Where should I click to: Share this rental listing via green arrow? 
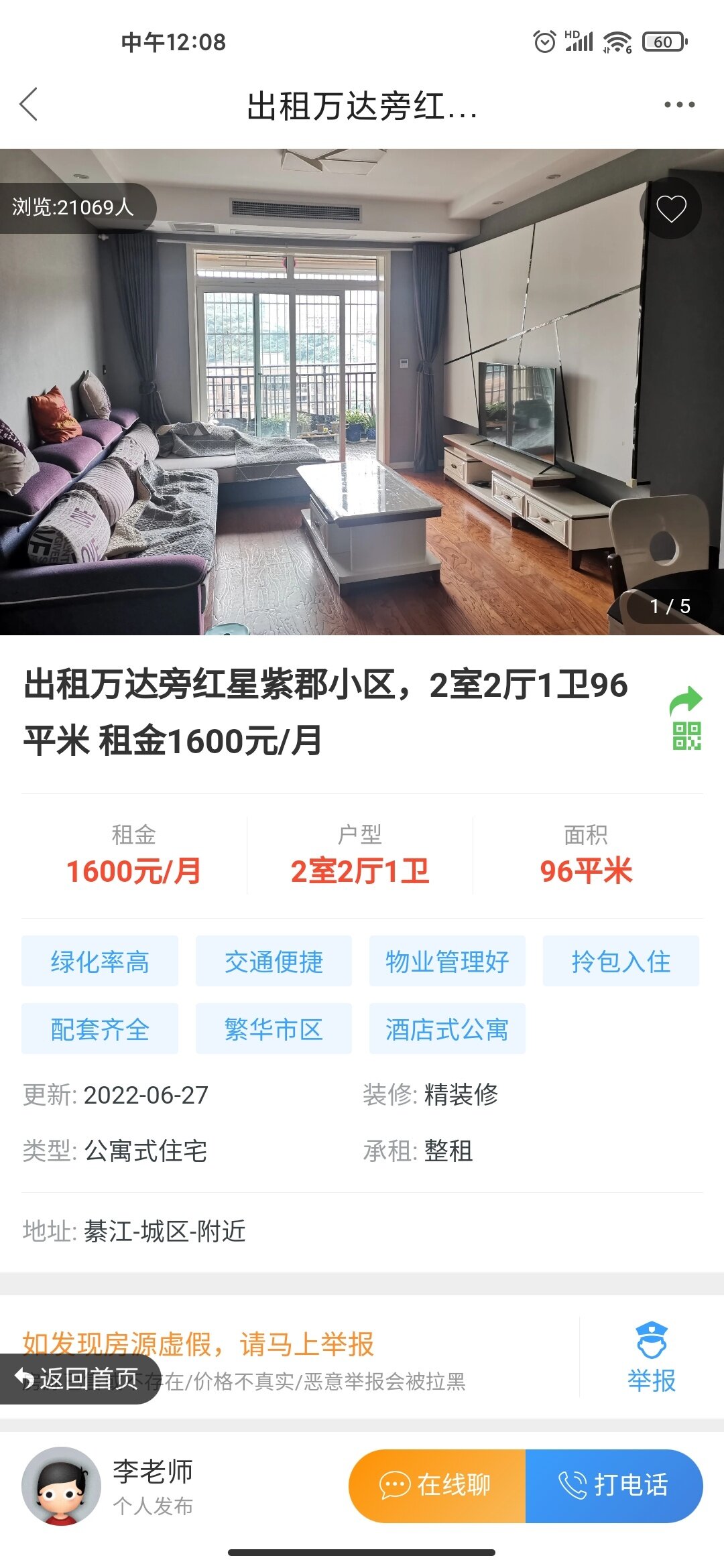(x=686, y=701)
